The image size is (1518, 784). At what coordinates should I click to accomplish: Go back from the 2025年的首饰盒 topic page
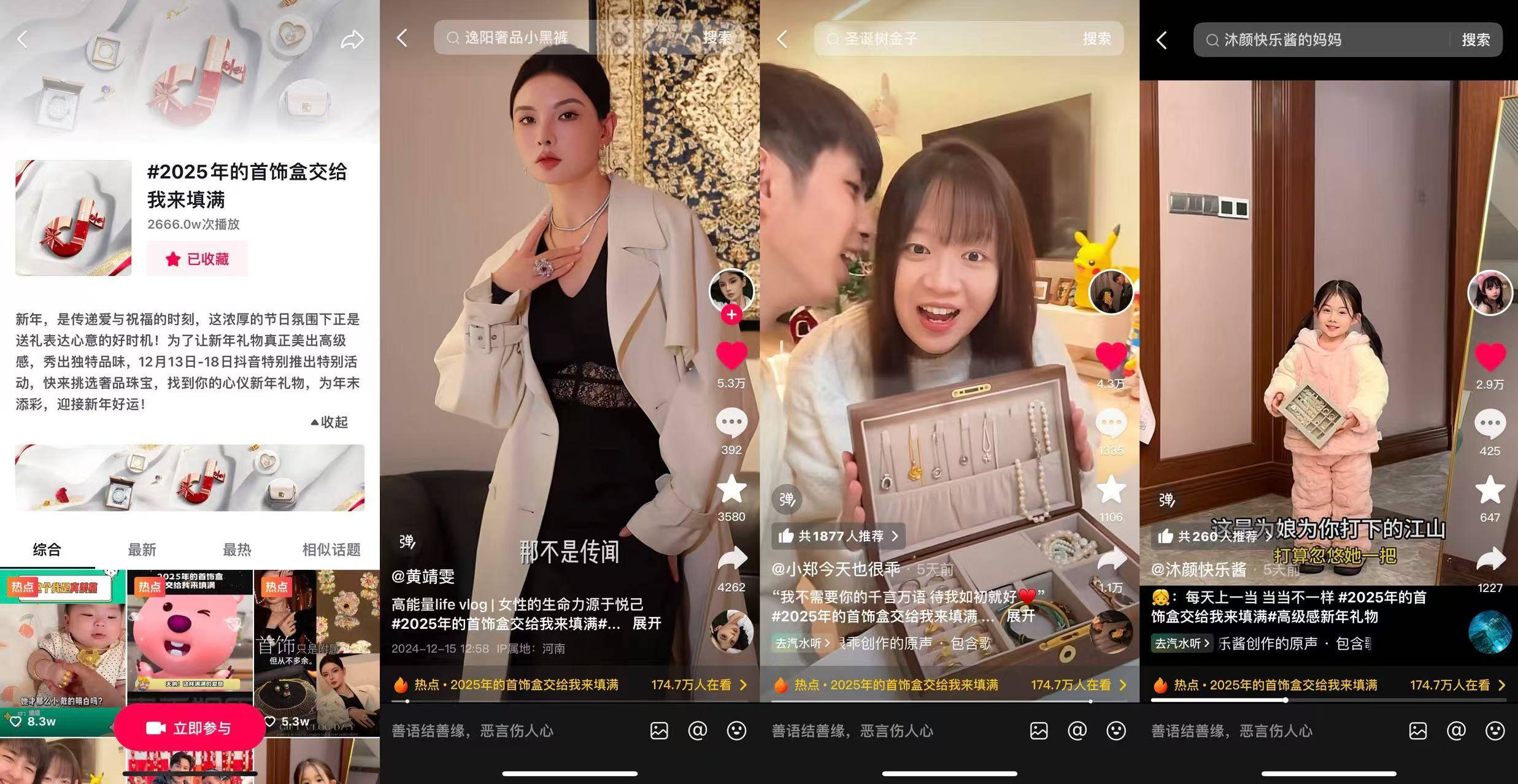pos(23,40)
